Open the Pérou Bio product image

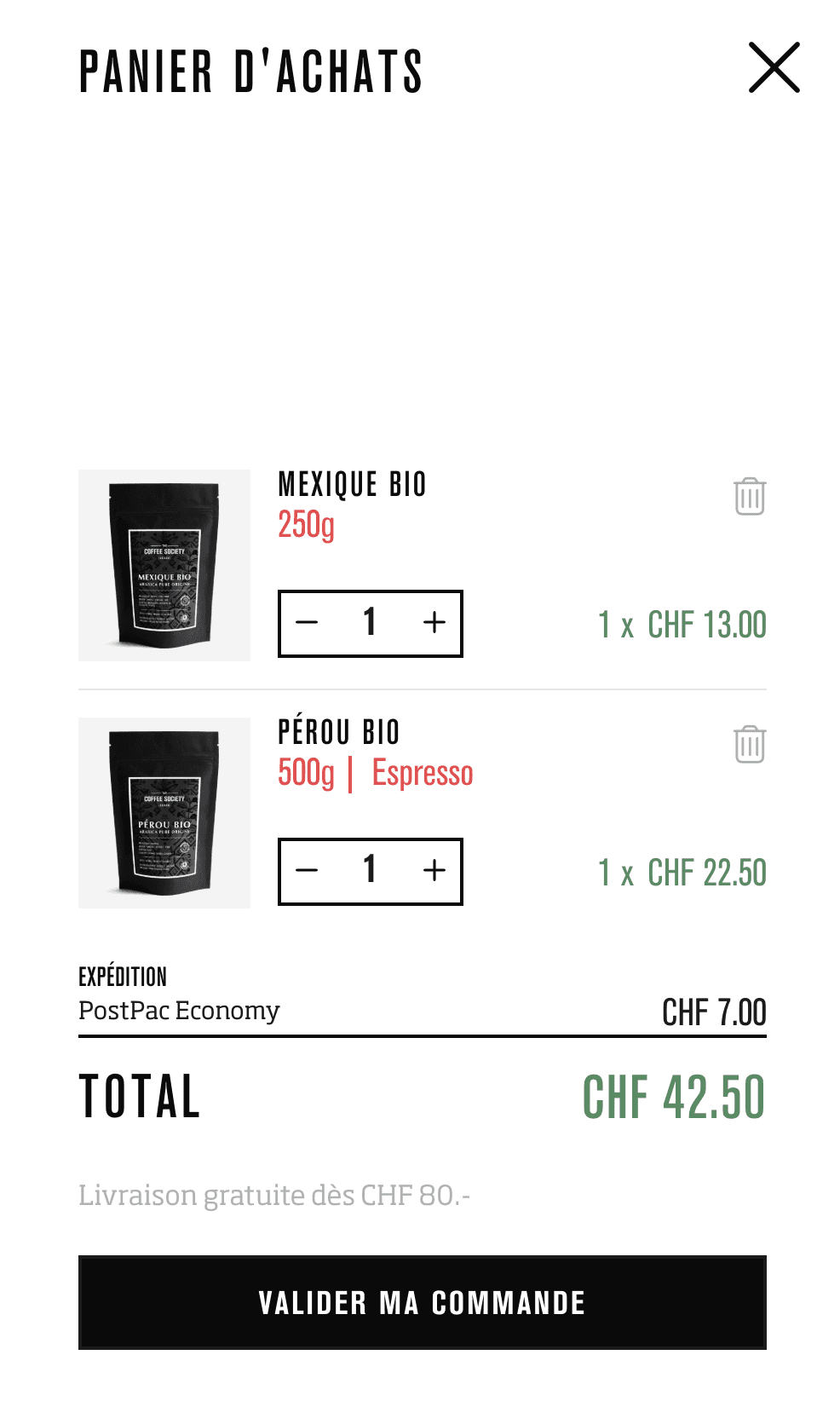(x=164, y=813)
